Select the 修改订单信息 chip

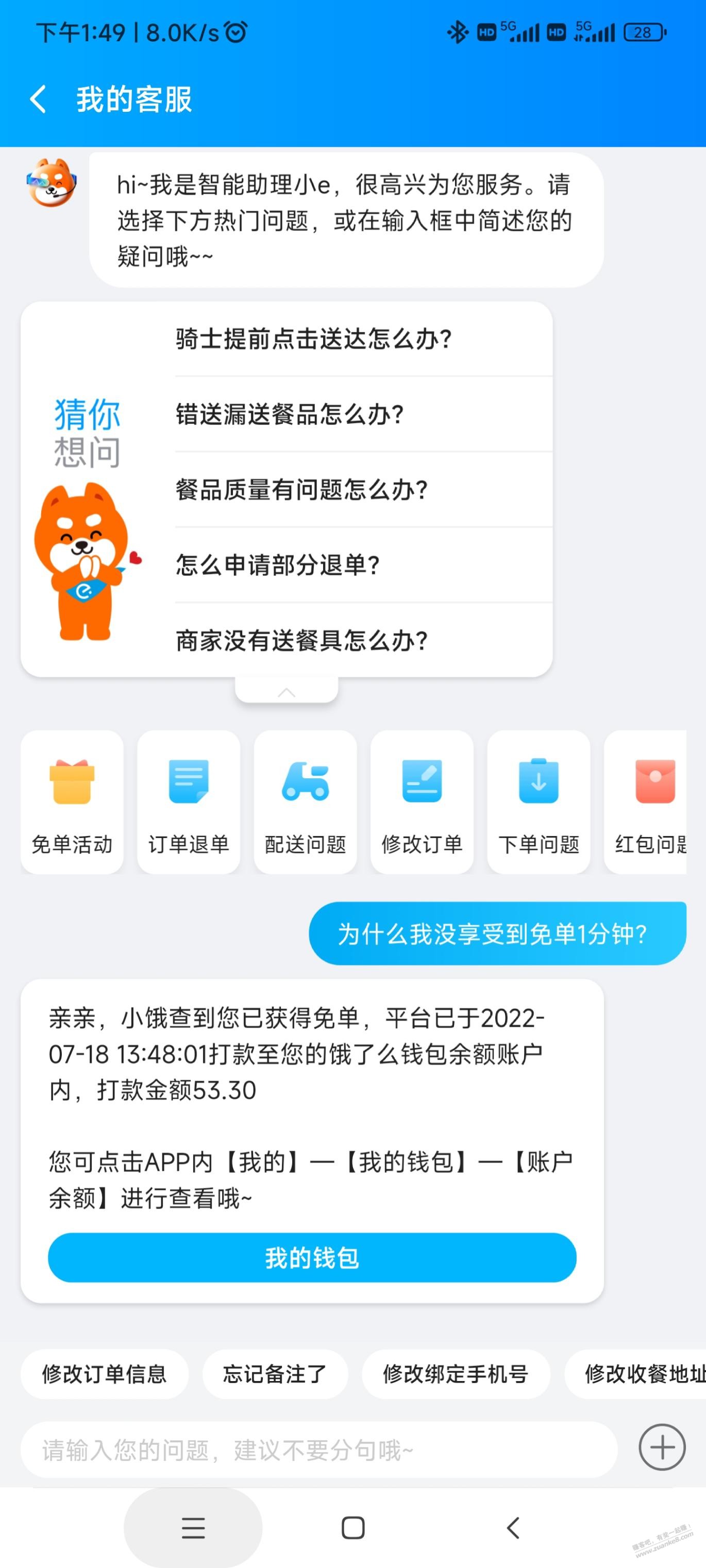[x=104, y=1374]
